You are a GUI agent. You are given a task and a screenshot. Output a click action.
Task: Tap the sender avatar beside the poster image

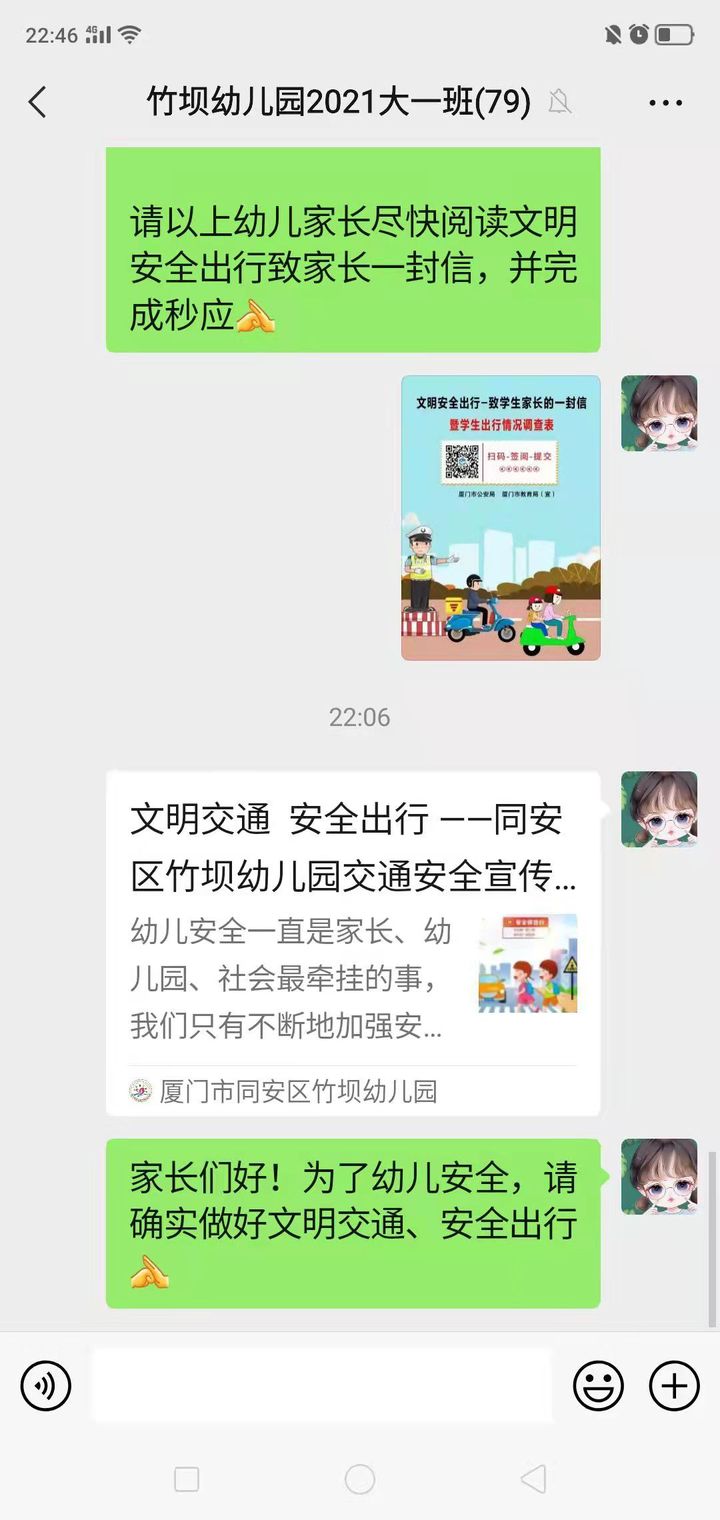659,413
